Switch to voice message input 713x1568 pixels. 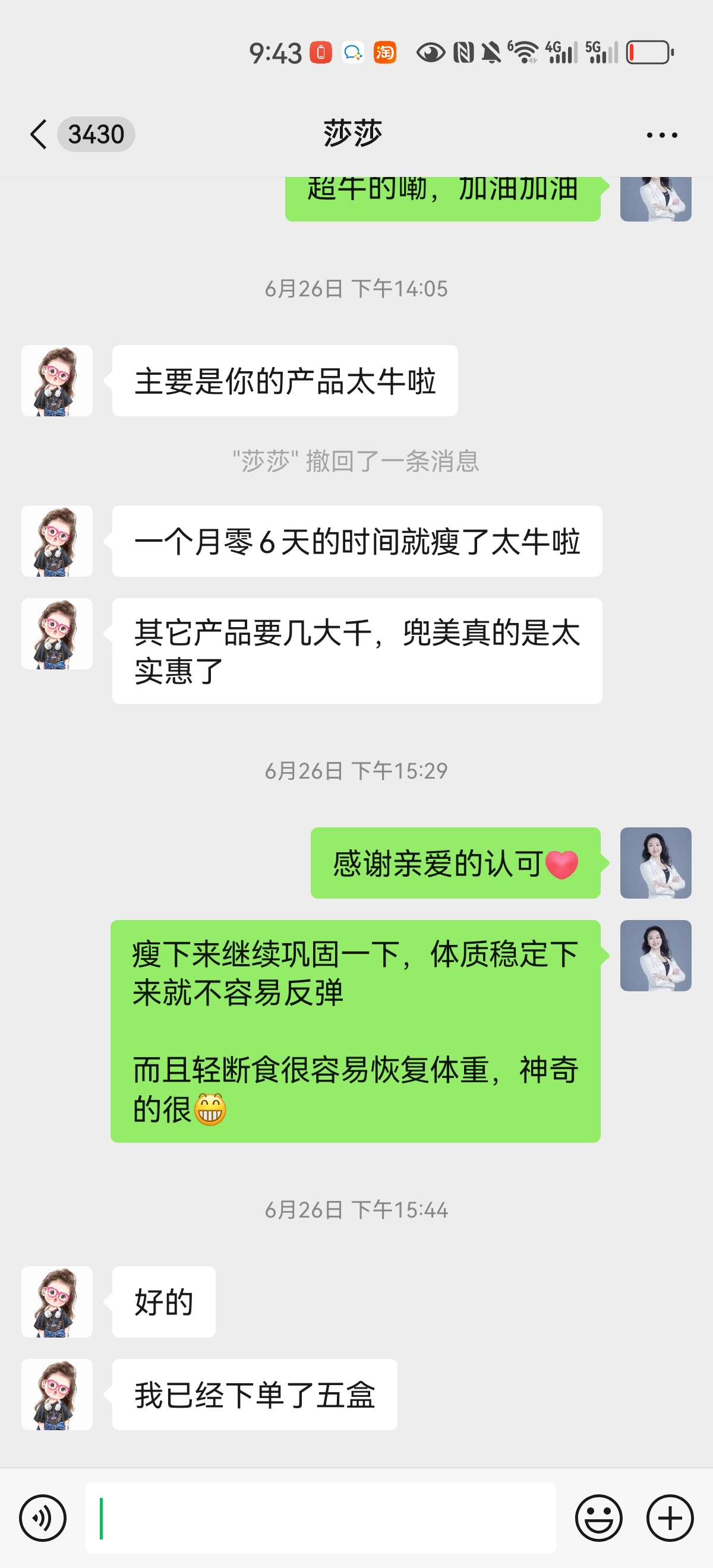click(43, 1518)
